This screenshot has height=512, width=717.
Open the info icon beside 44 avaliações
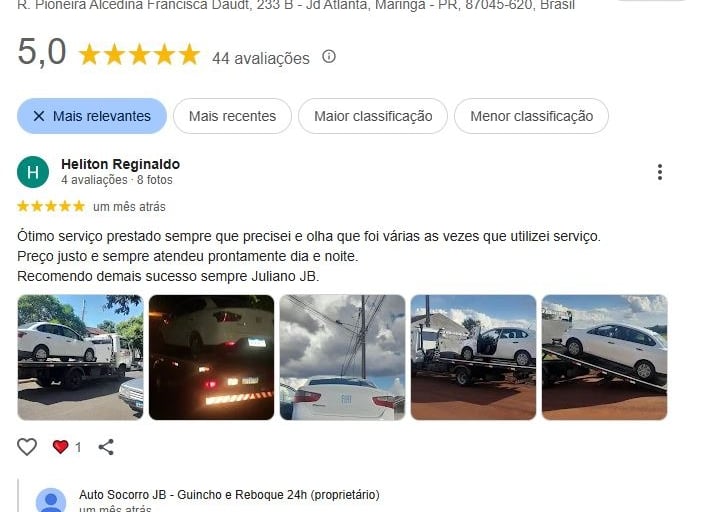(329, 57)
